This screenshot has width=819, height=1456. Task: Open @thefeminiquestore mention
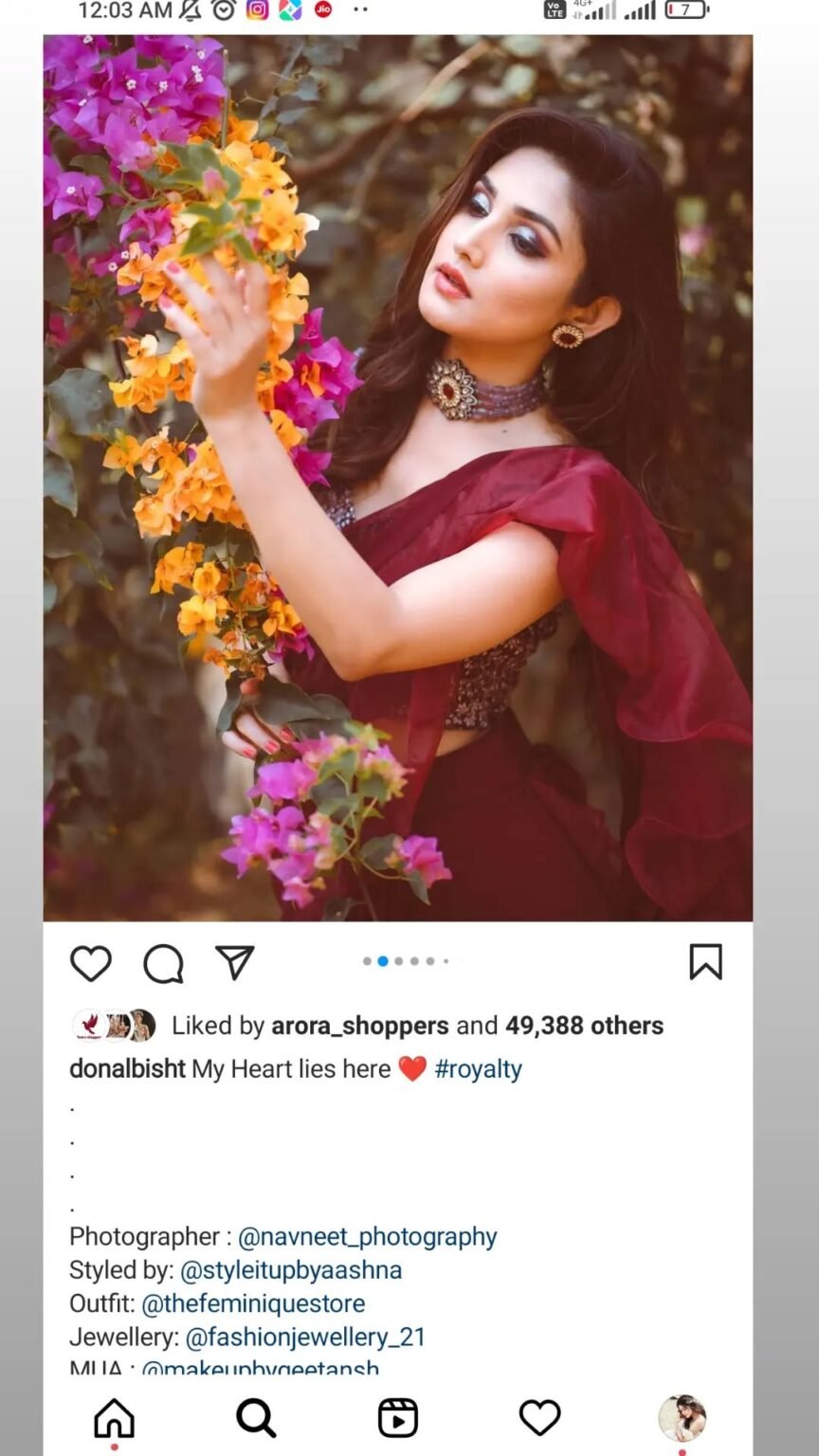pos(253,1304)
